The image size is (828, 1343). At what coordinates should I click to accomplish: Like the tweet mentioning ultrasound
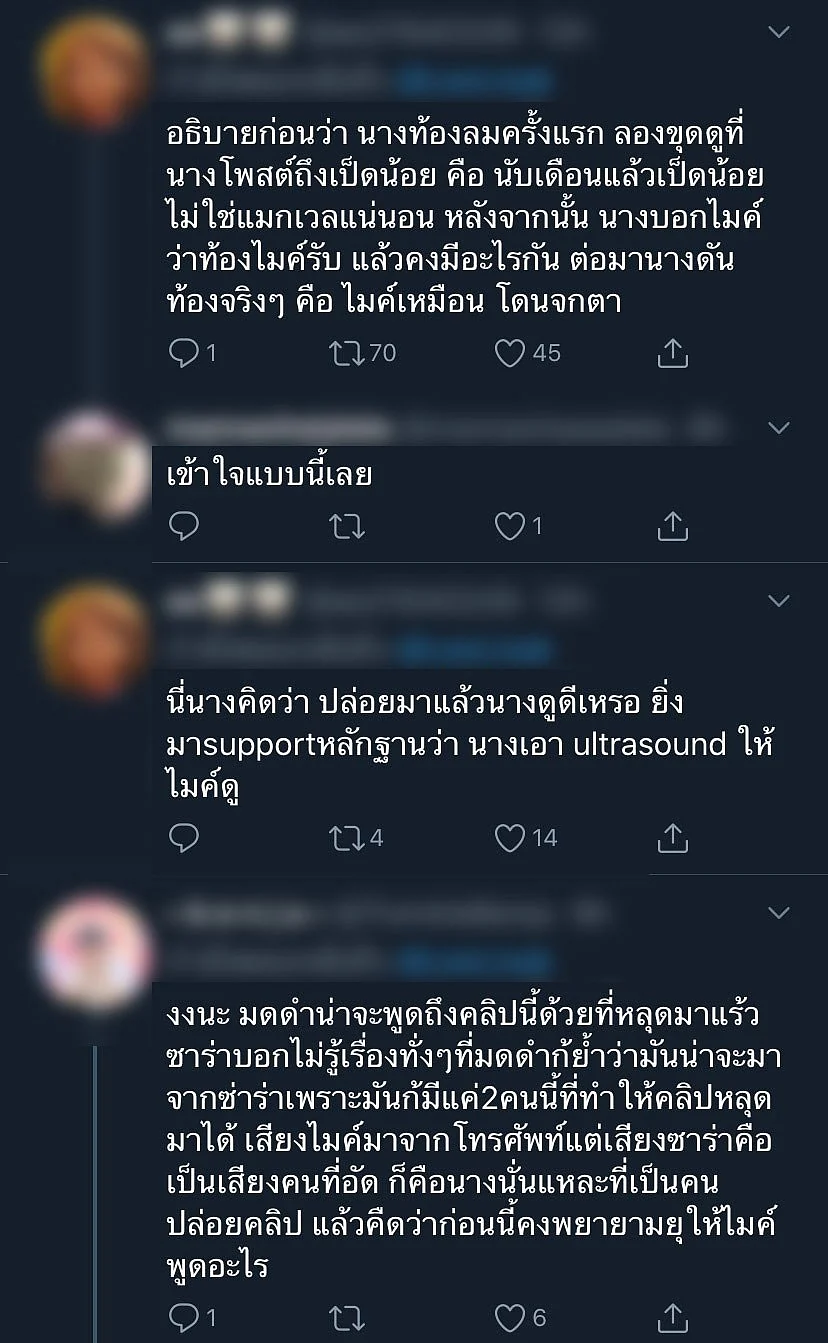pyautogui.click(x=511, y=837)
